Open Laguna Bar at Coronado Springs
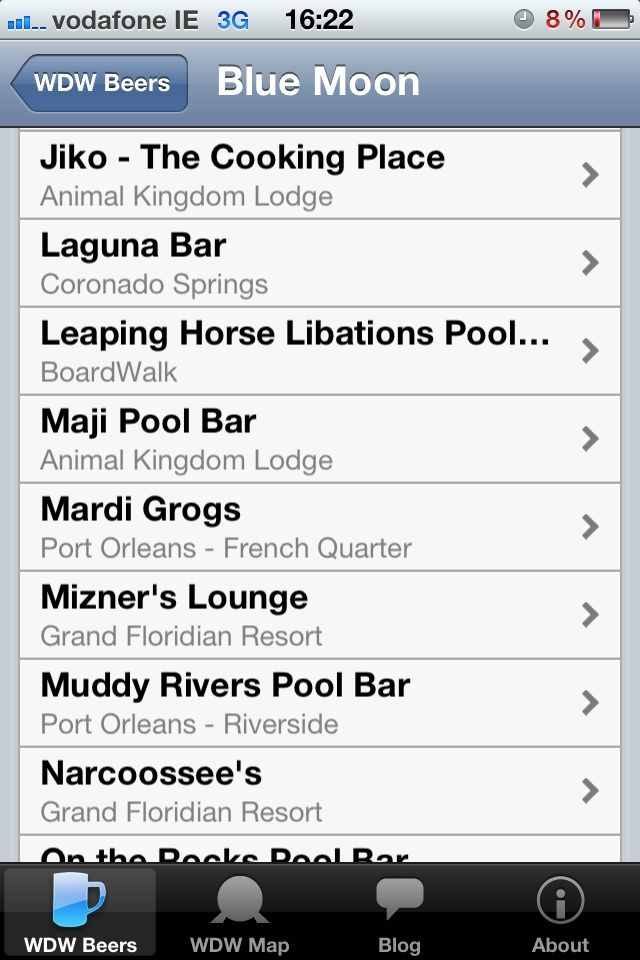Viewport: 640px width, 960px height. click(x=320, y=263)
